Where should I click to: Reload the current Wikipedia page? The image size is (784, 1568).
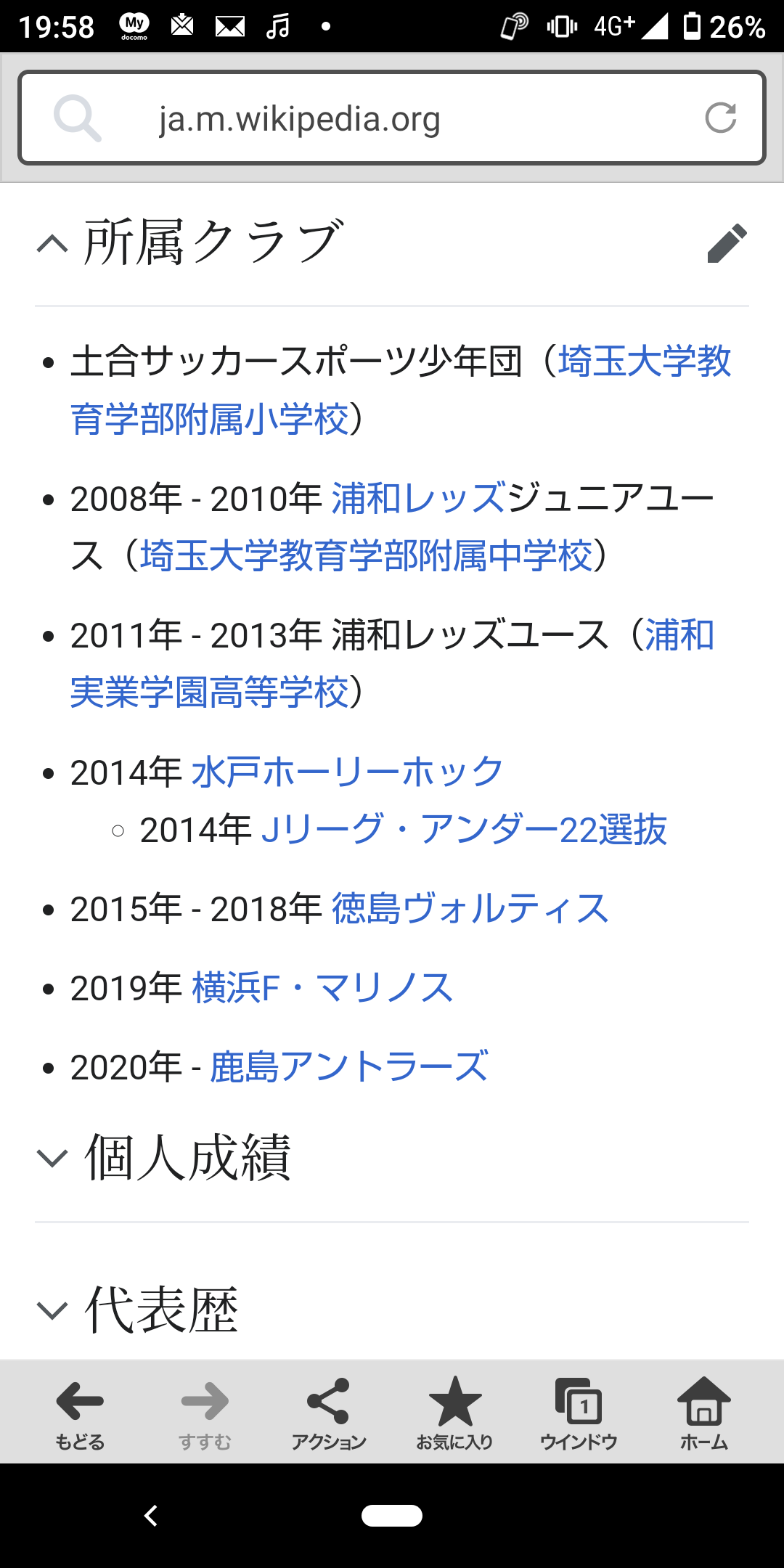pos(720,118)
